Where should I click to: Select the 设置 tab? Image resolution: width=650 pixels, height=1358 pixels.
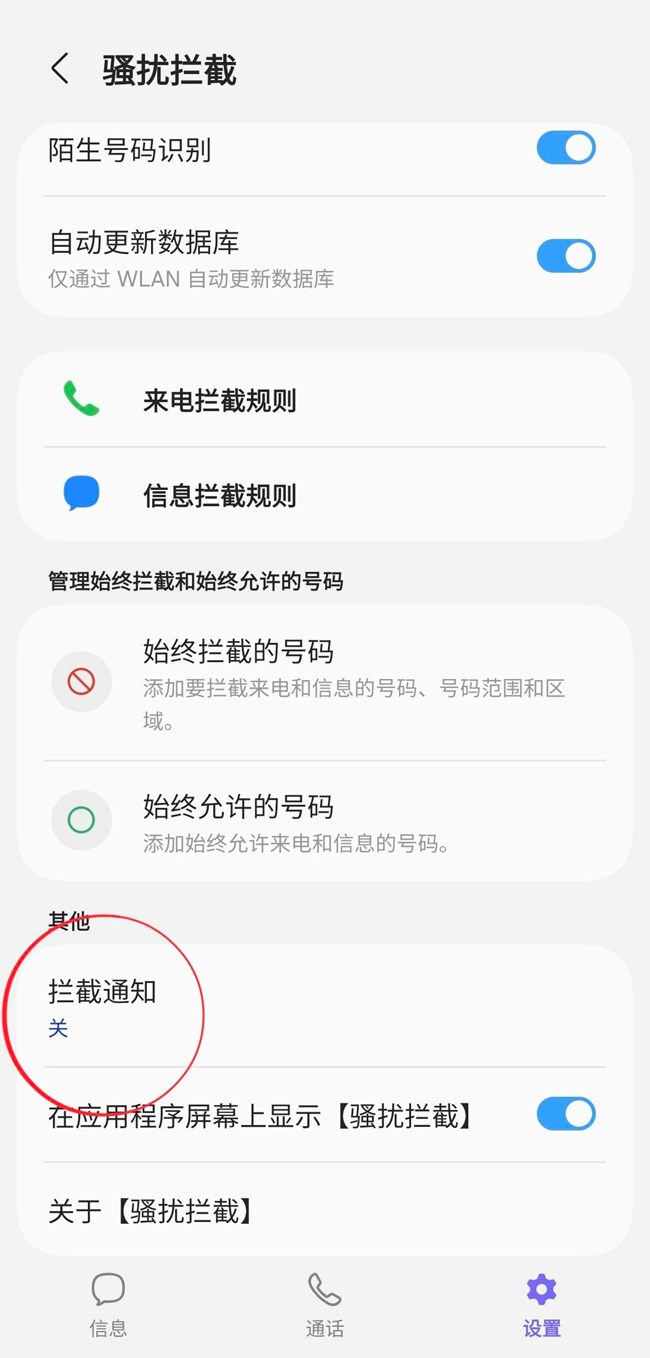[x=541, y=1304]
